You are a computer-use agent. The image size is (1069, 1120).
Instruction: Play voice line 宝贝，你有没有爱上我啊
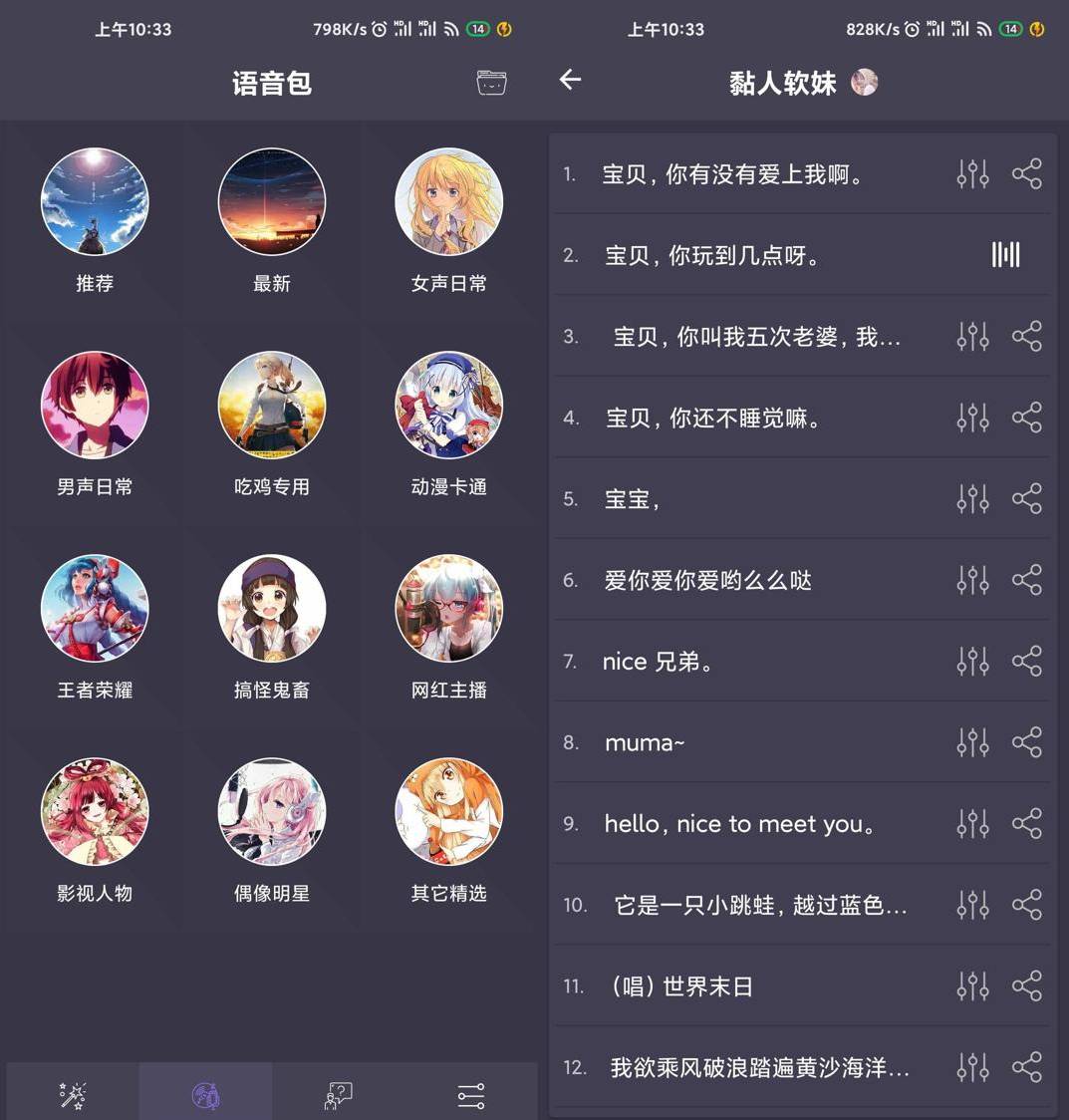(732, 174)
